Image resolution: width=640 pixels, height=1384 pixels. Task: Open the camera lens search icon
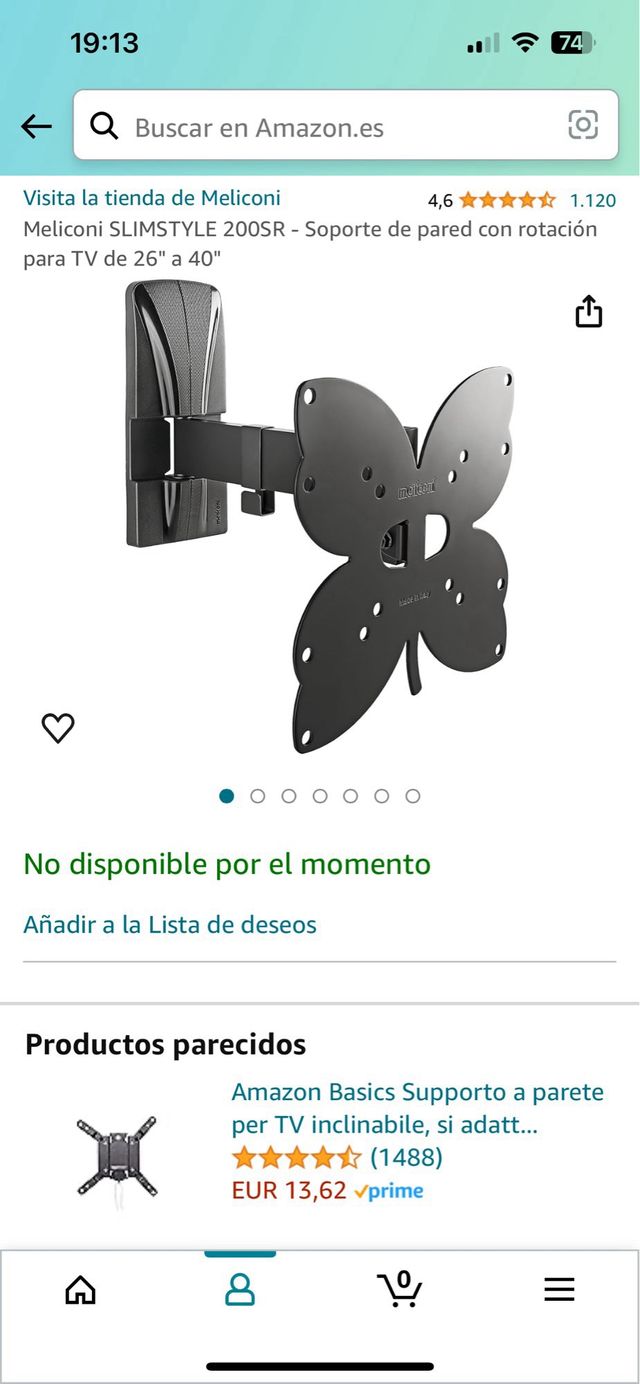582,125
